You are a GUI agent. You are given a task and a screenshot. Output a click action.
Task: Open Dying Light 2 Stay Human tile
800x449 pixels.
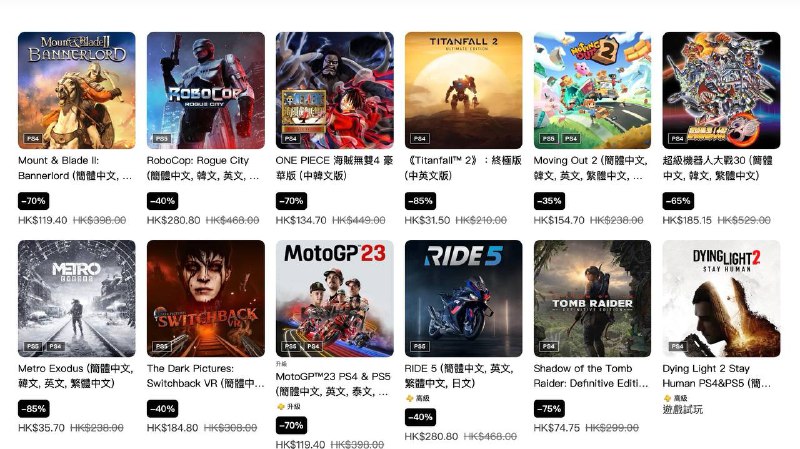coord(721,298)
